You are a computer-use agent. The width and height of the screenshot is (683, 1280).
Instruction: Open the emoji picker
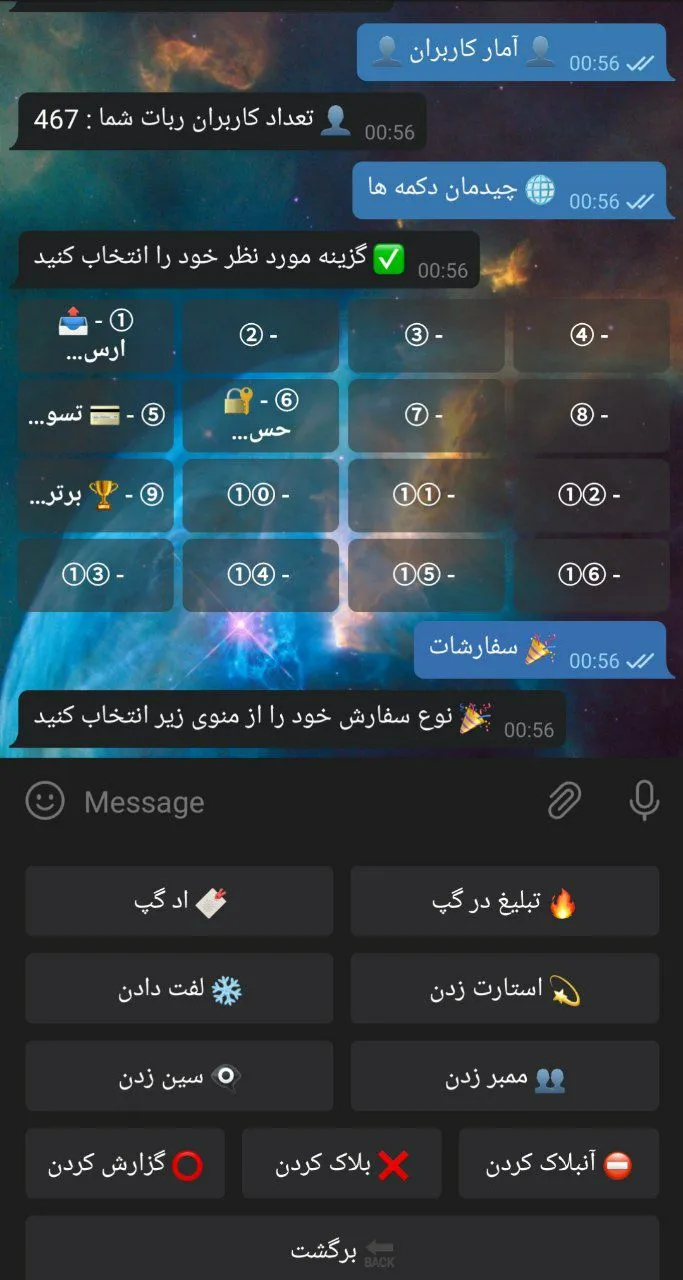45,801
